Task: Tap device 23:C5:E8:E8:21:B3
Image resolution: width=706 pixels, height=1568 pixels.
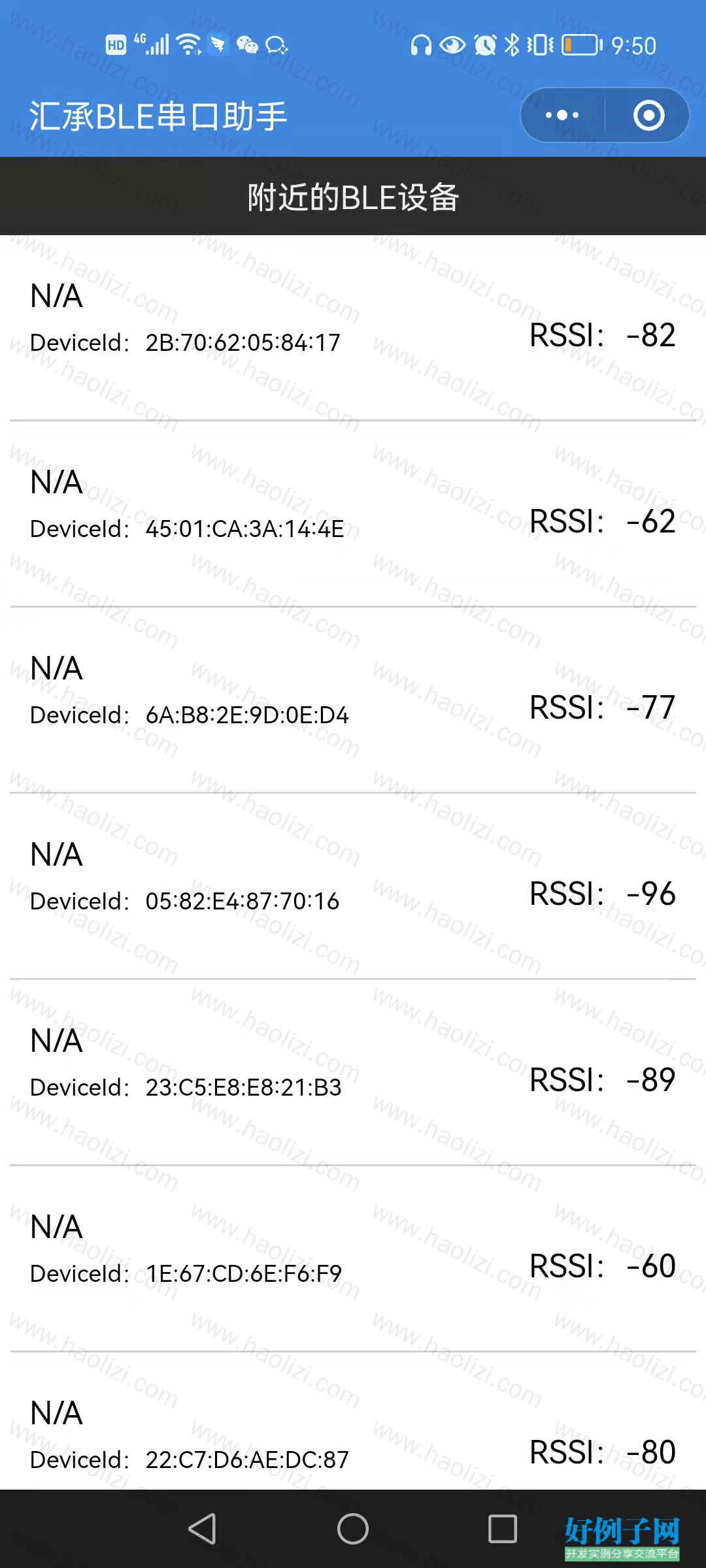Action: click(x=353, y=1073)
